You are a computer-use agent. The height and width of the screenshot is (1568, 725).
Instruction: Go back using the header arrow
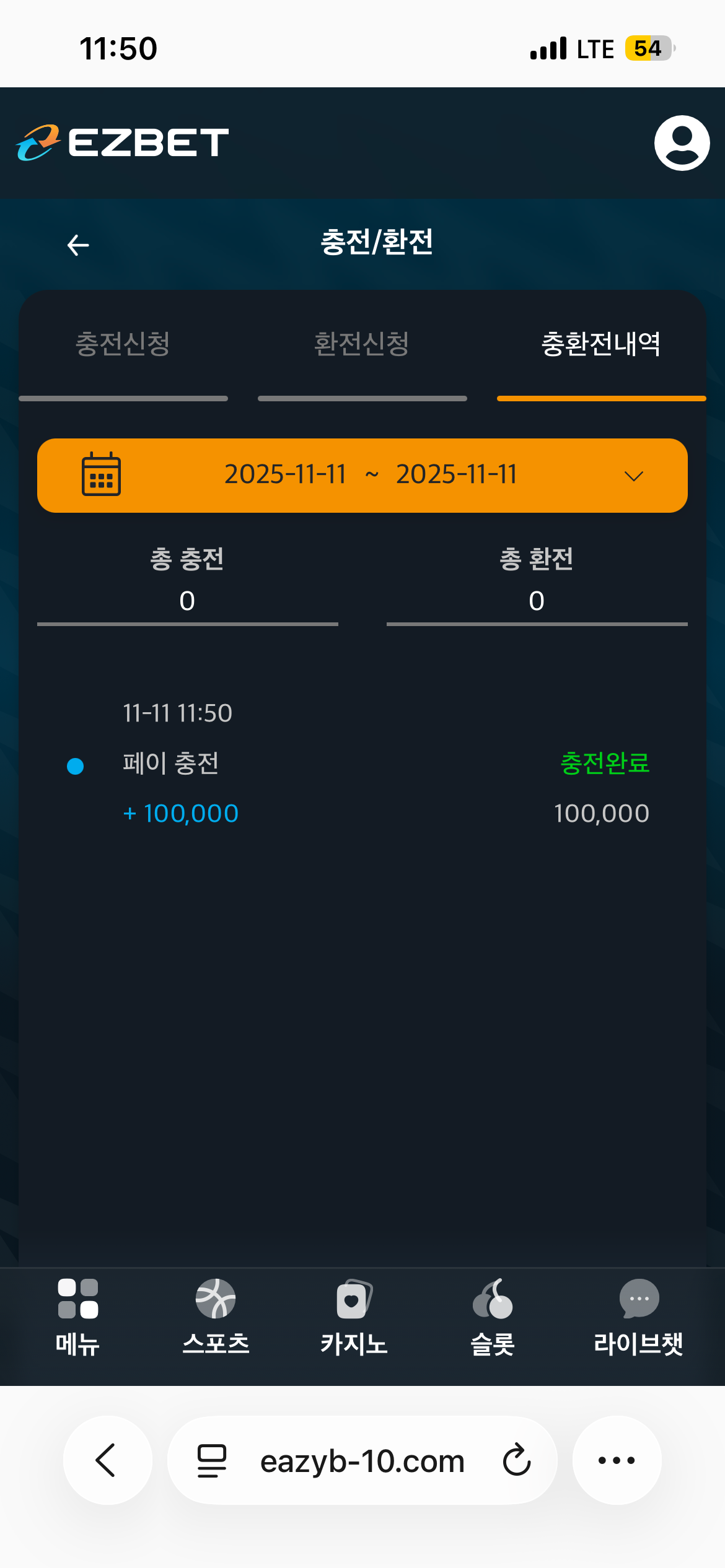[78, 245]
